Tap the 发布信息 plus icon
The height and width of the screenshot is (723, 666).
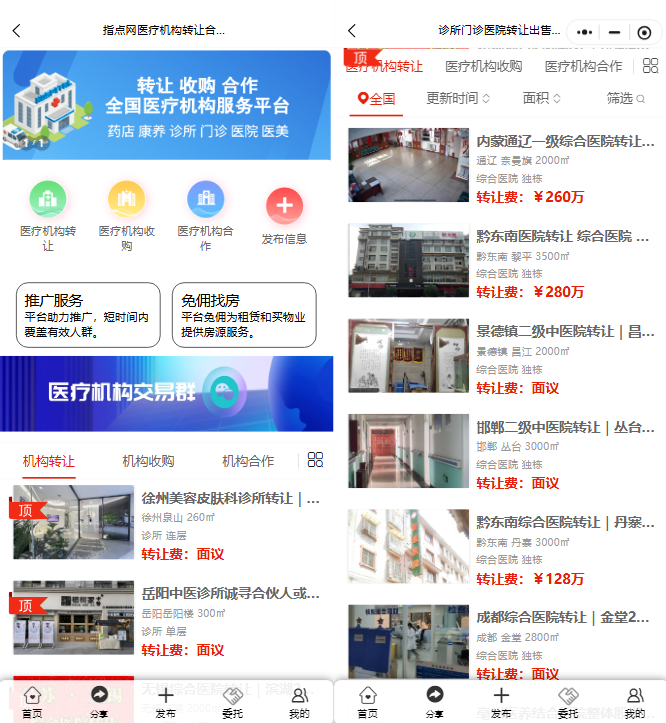284,206
